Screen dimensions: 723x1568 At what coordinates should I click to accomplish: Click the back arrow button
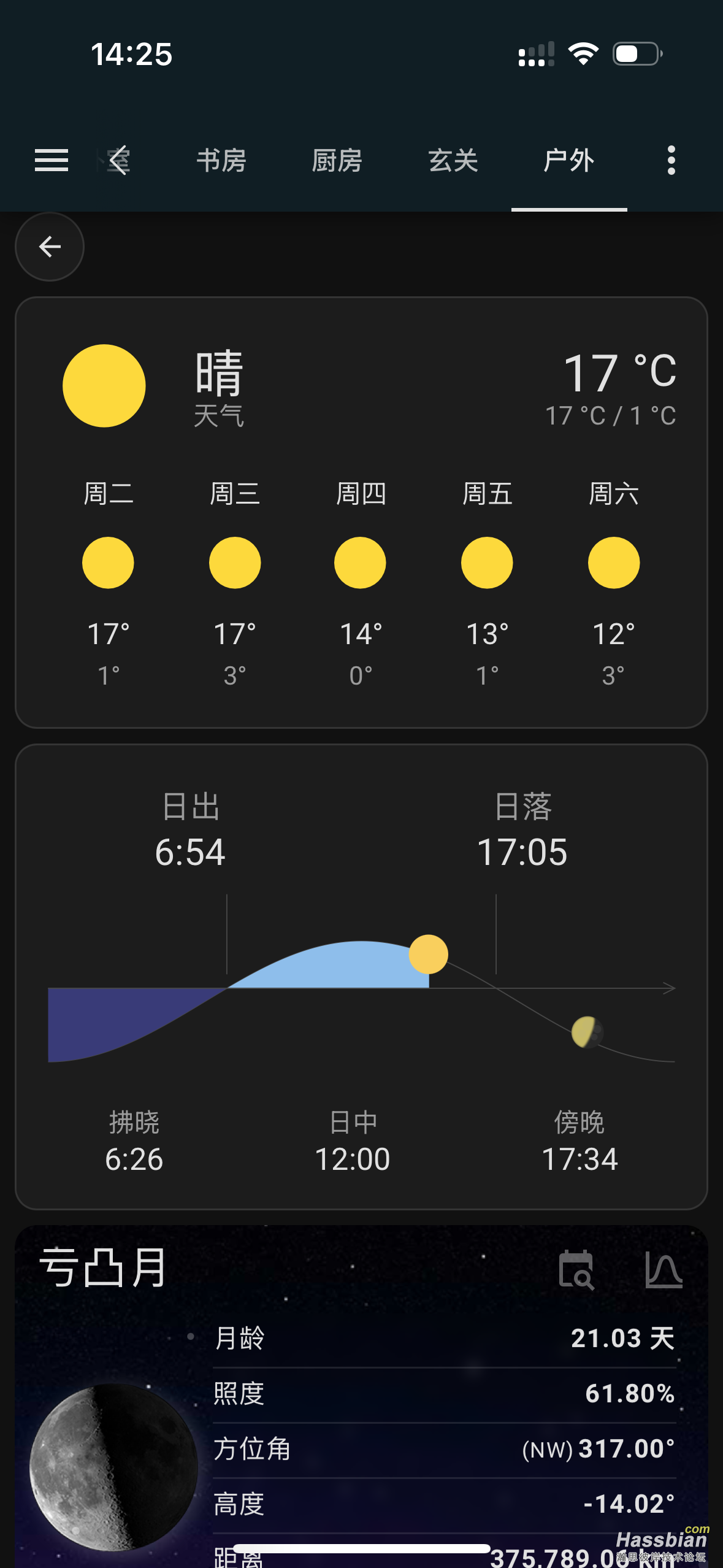click(x=49, y=246)
